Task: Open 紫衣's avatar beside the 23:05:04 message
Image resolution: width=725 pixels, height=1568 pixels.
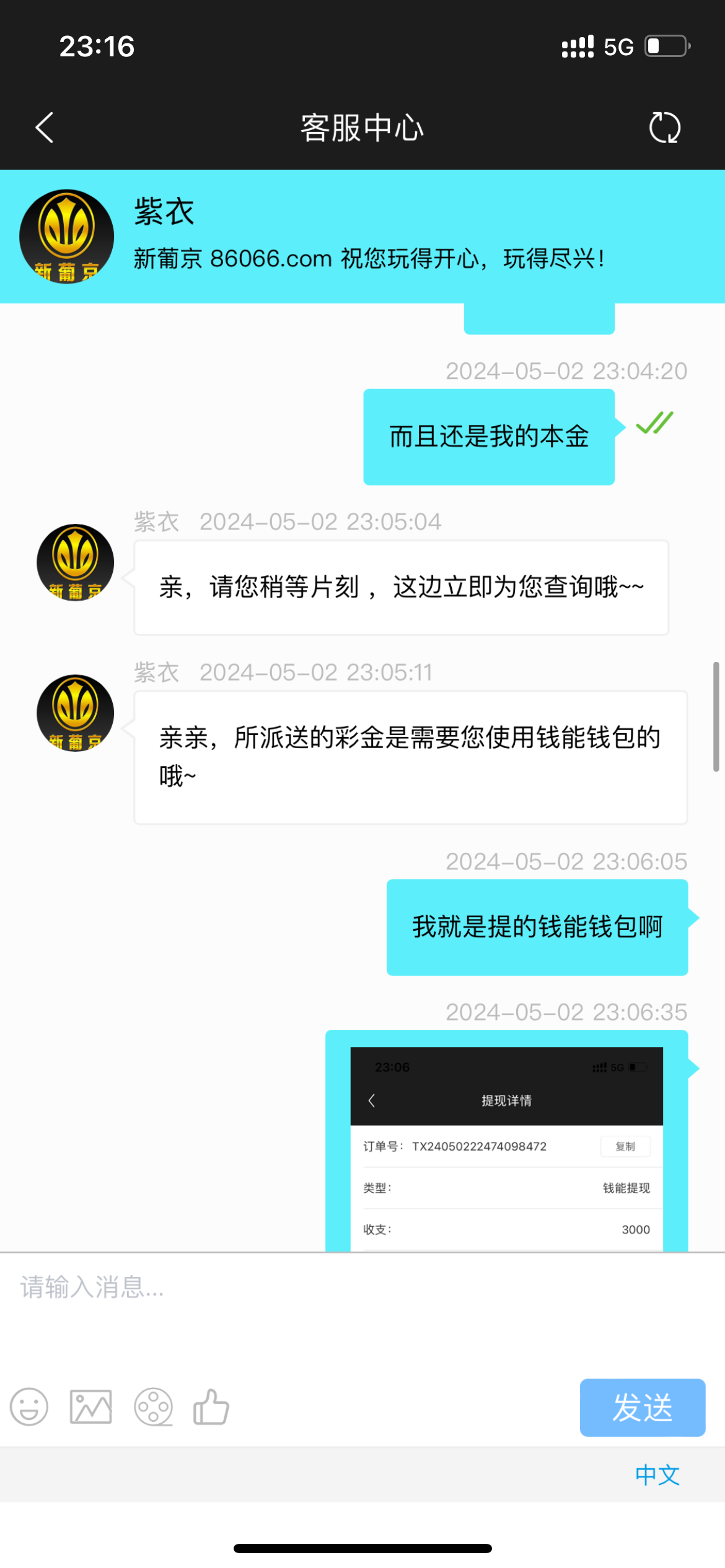Action: click(x=74, y=562)
